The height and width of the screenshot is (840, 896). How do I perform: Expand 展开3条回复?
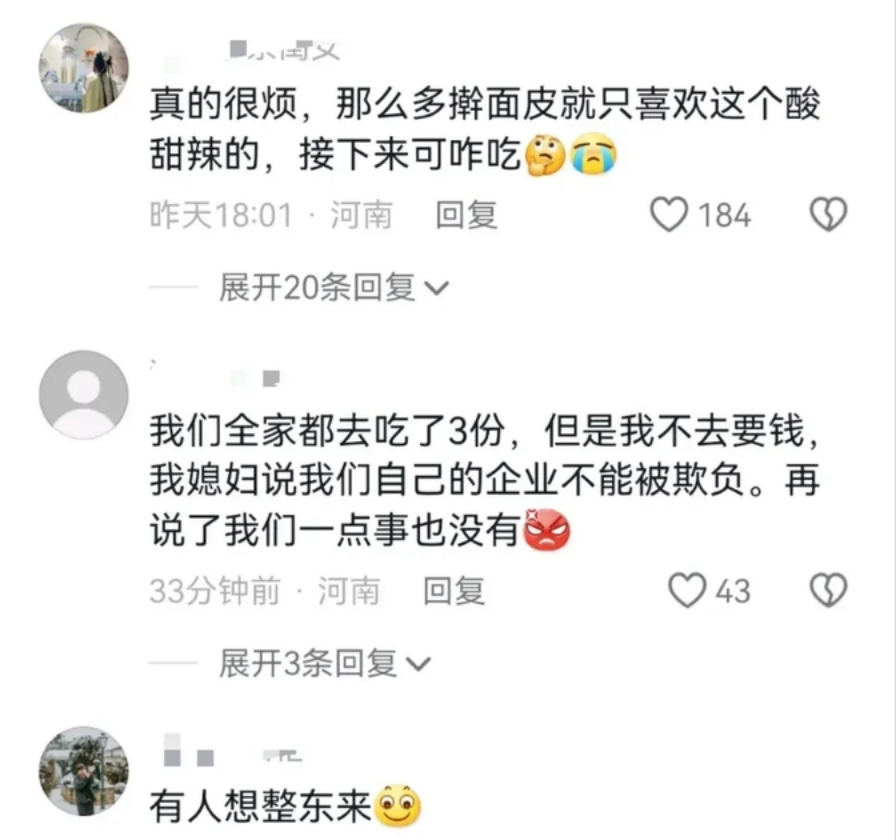[x=325, y=663]
